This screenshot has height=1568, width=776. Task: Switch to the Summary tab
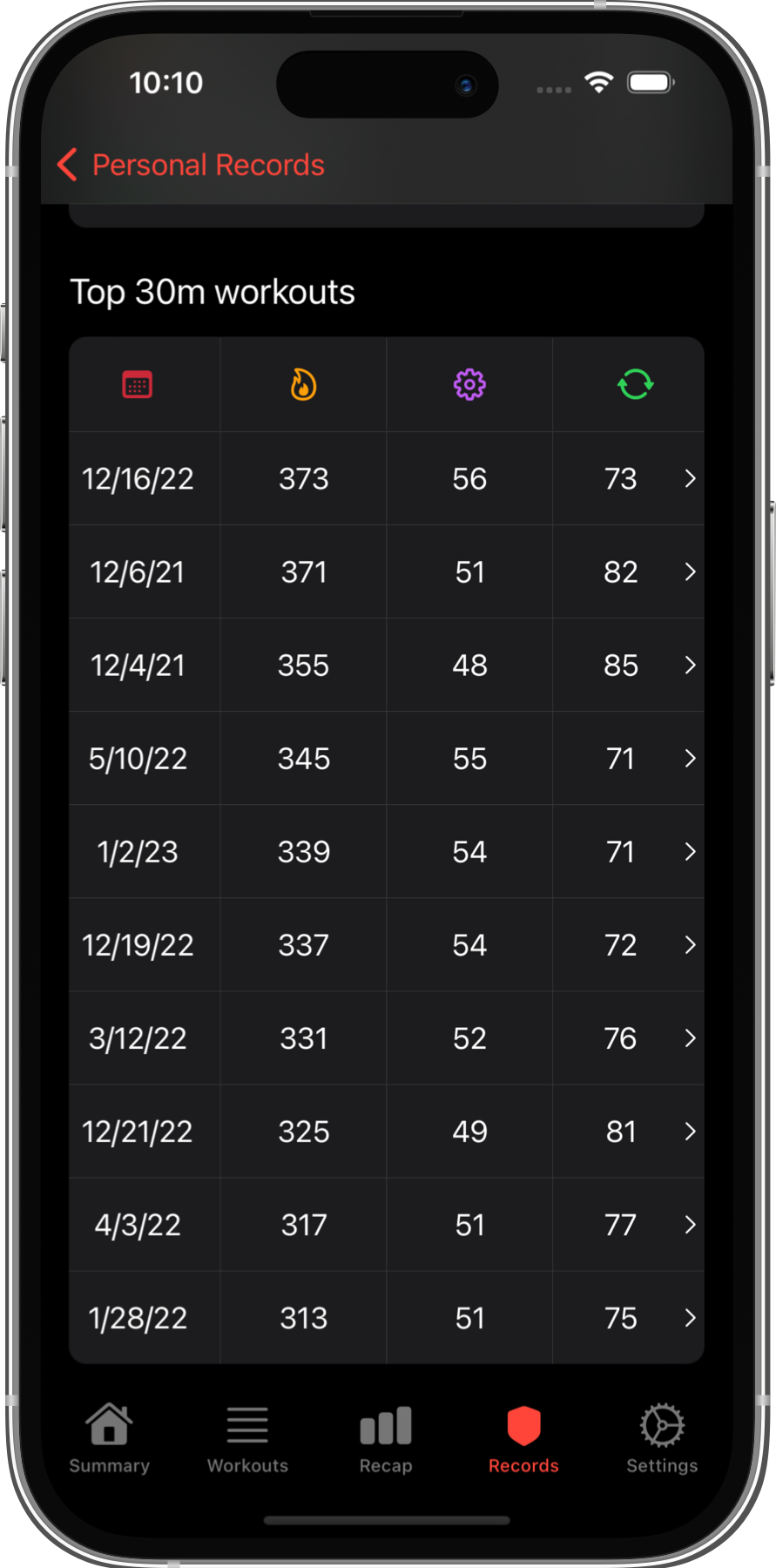[x=110, y=1439]
